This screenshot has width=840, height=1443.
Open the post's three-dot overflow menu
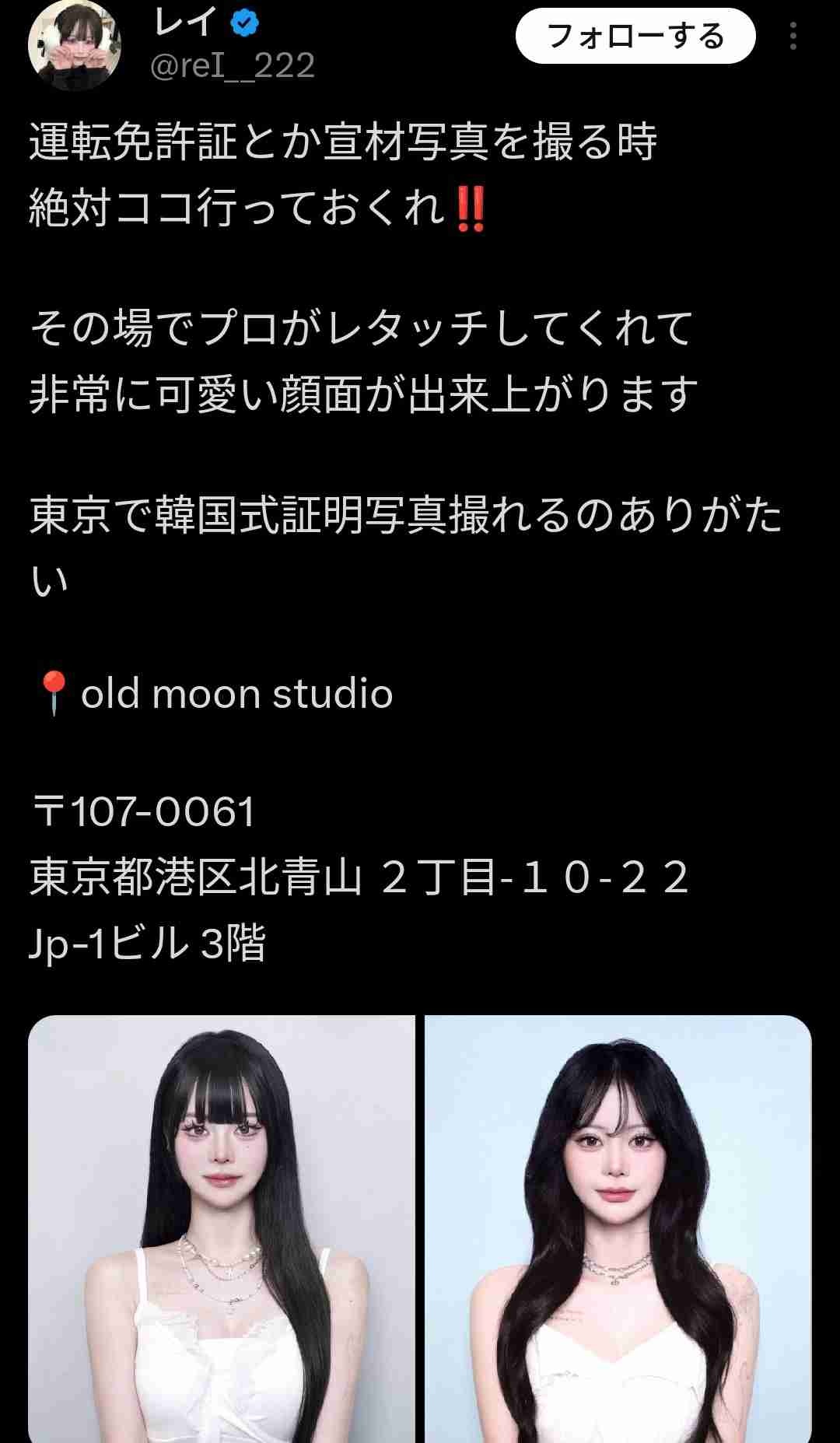tap(793, 36)
